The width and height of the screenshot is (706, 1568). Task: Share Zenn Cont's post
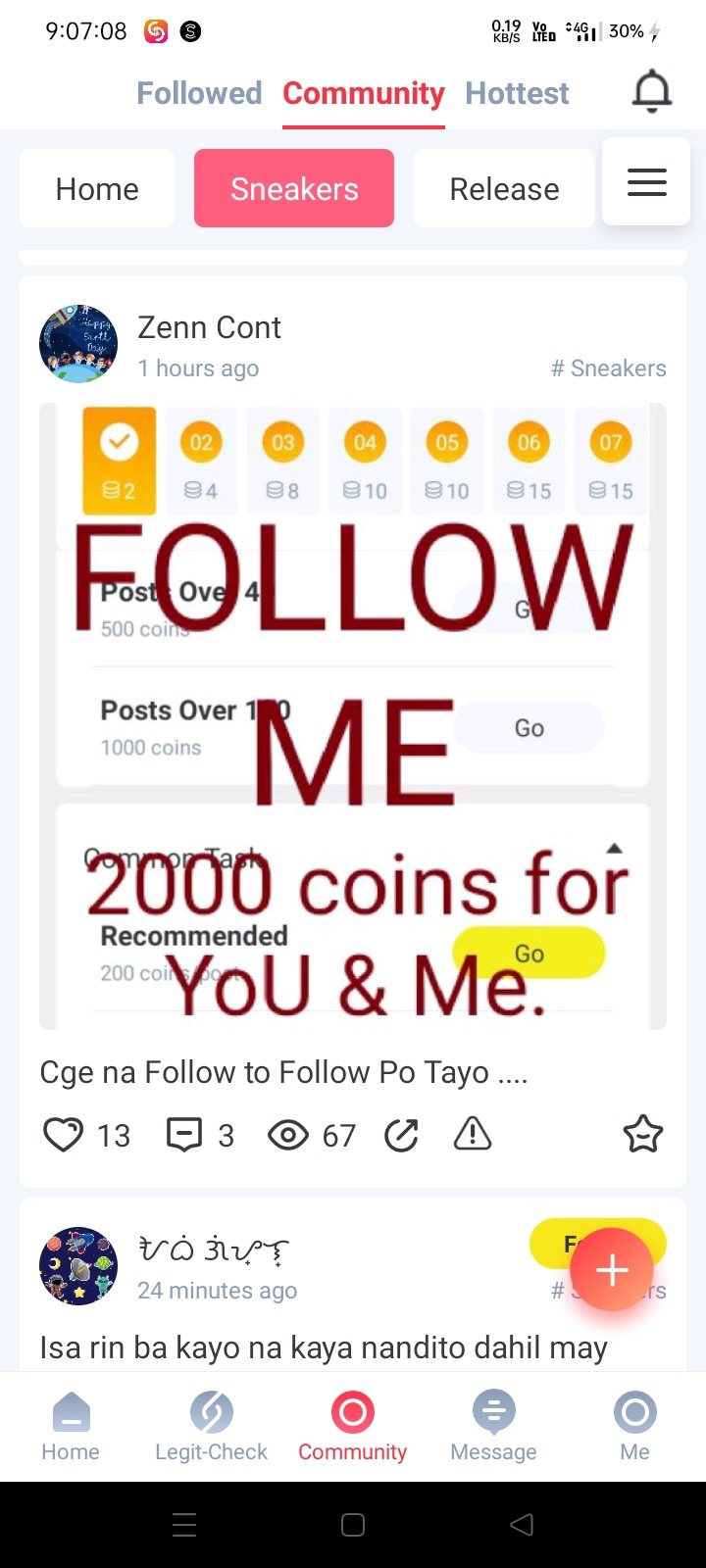[401, 1135]
